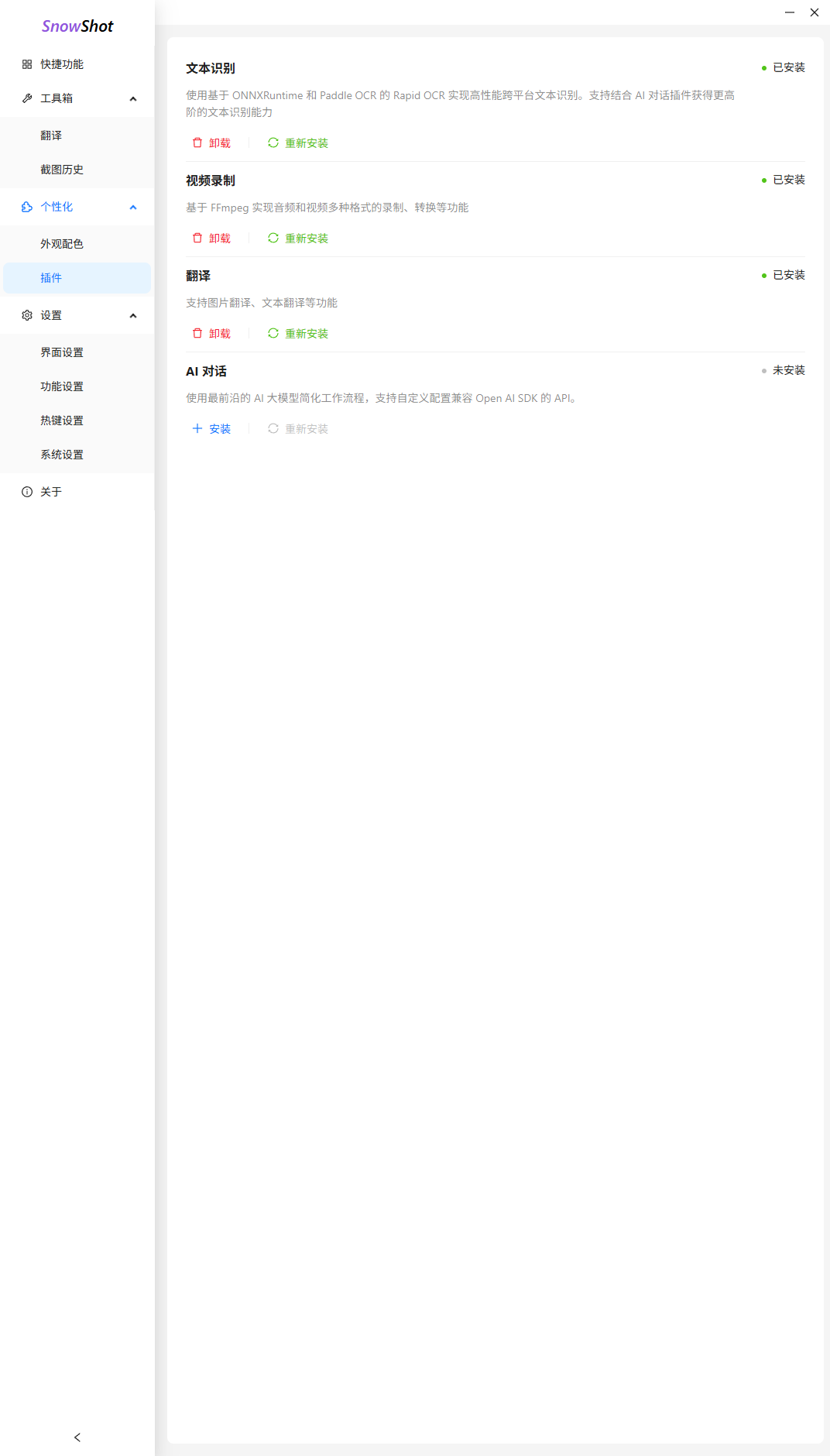The height and width of the screenshot is (1456, 830).
Task: Collapse the 工具箱 section
Action: coord(132,98)
